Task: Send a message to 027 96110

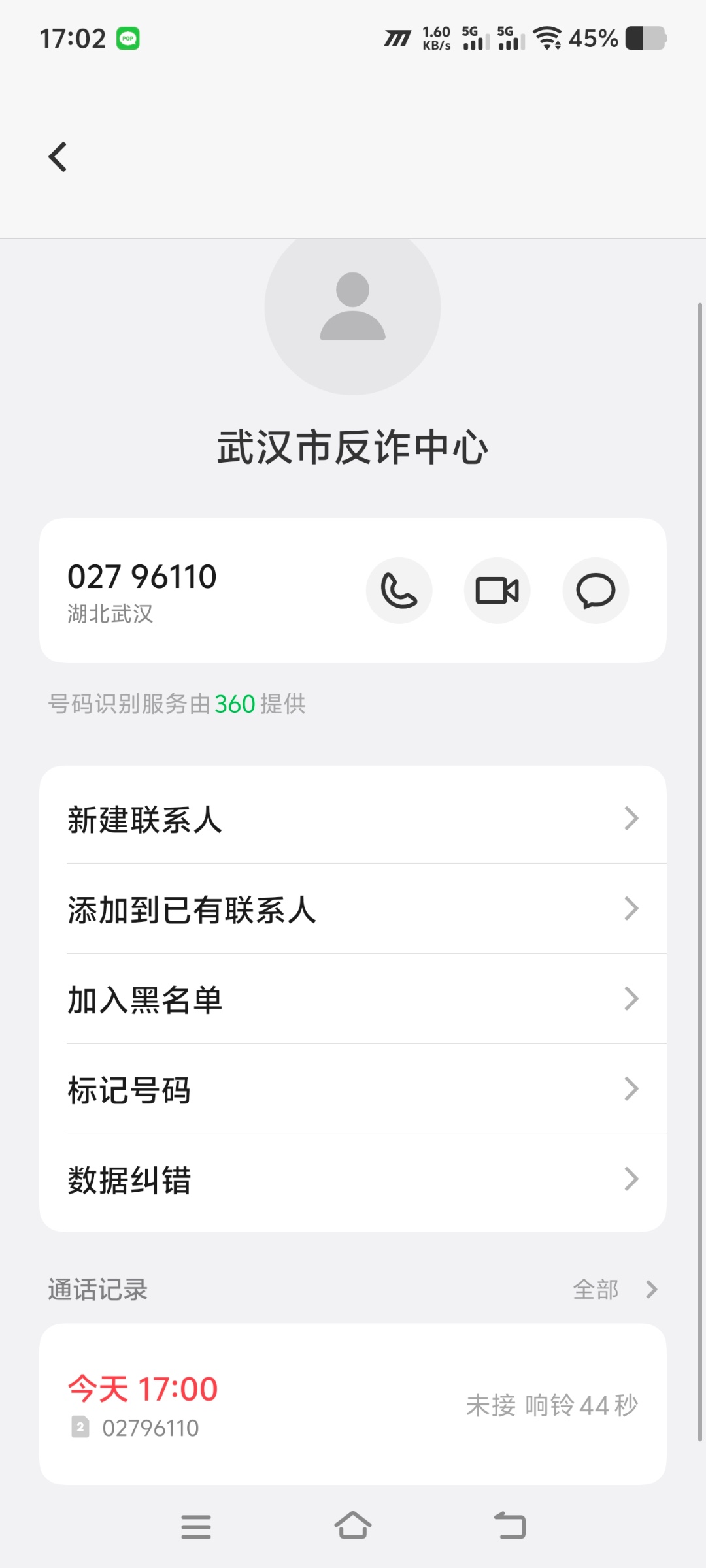Action: 596,591
